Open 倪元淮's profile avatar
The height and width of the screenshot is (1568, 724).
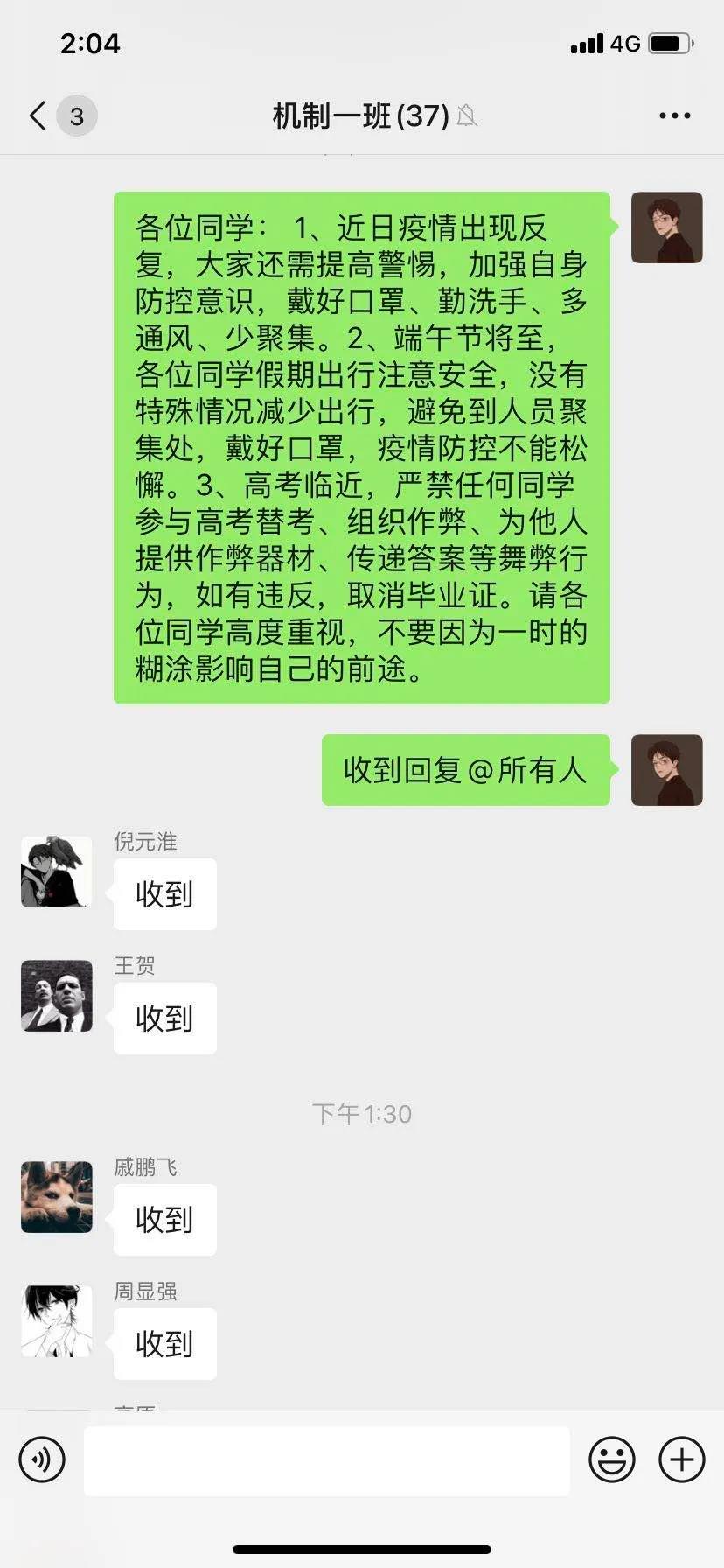57,871
